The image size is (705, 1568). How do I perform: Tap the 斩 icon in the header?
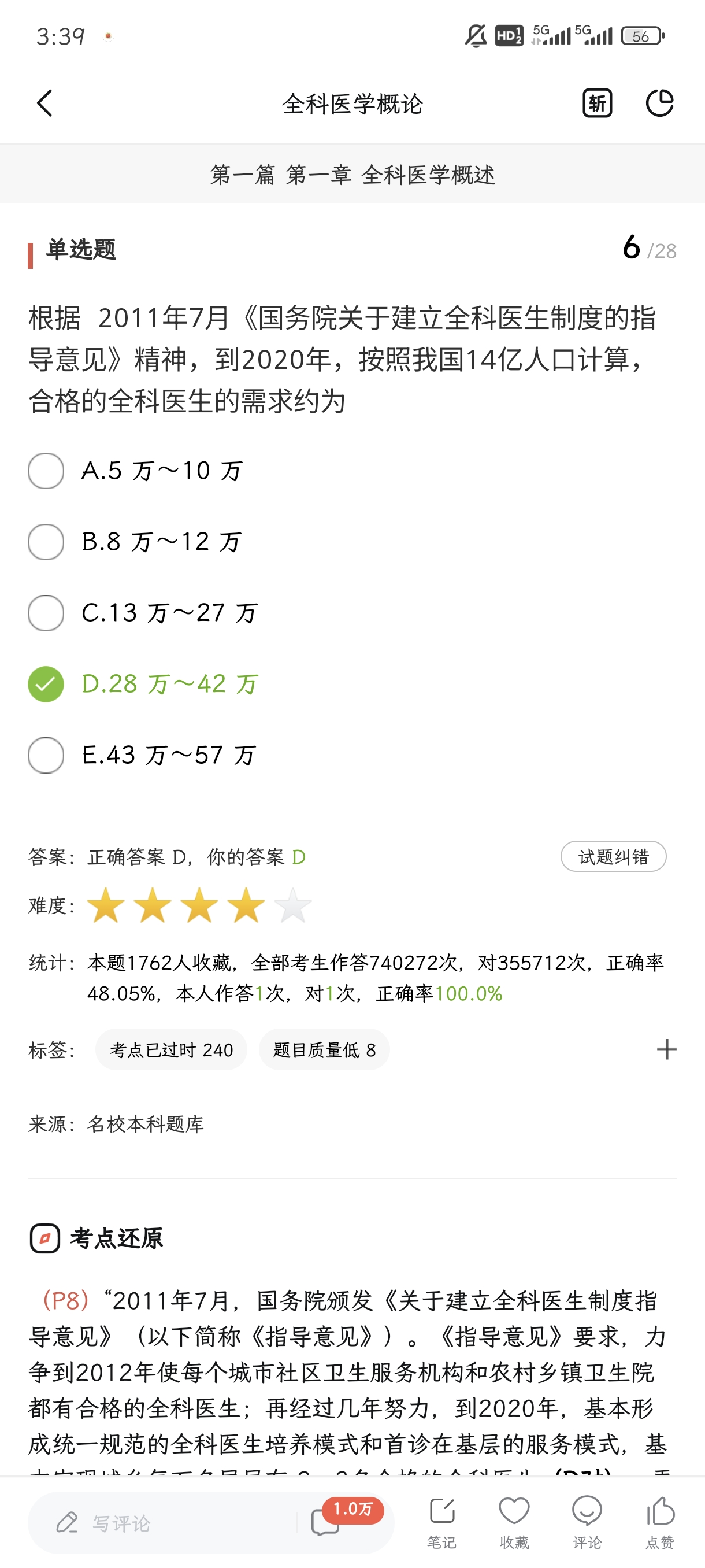(x=597, y=103)
